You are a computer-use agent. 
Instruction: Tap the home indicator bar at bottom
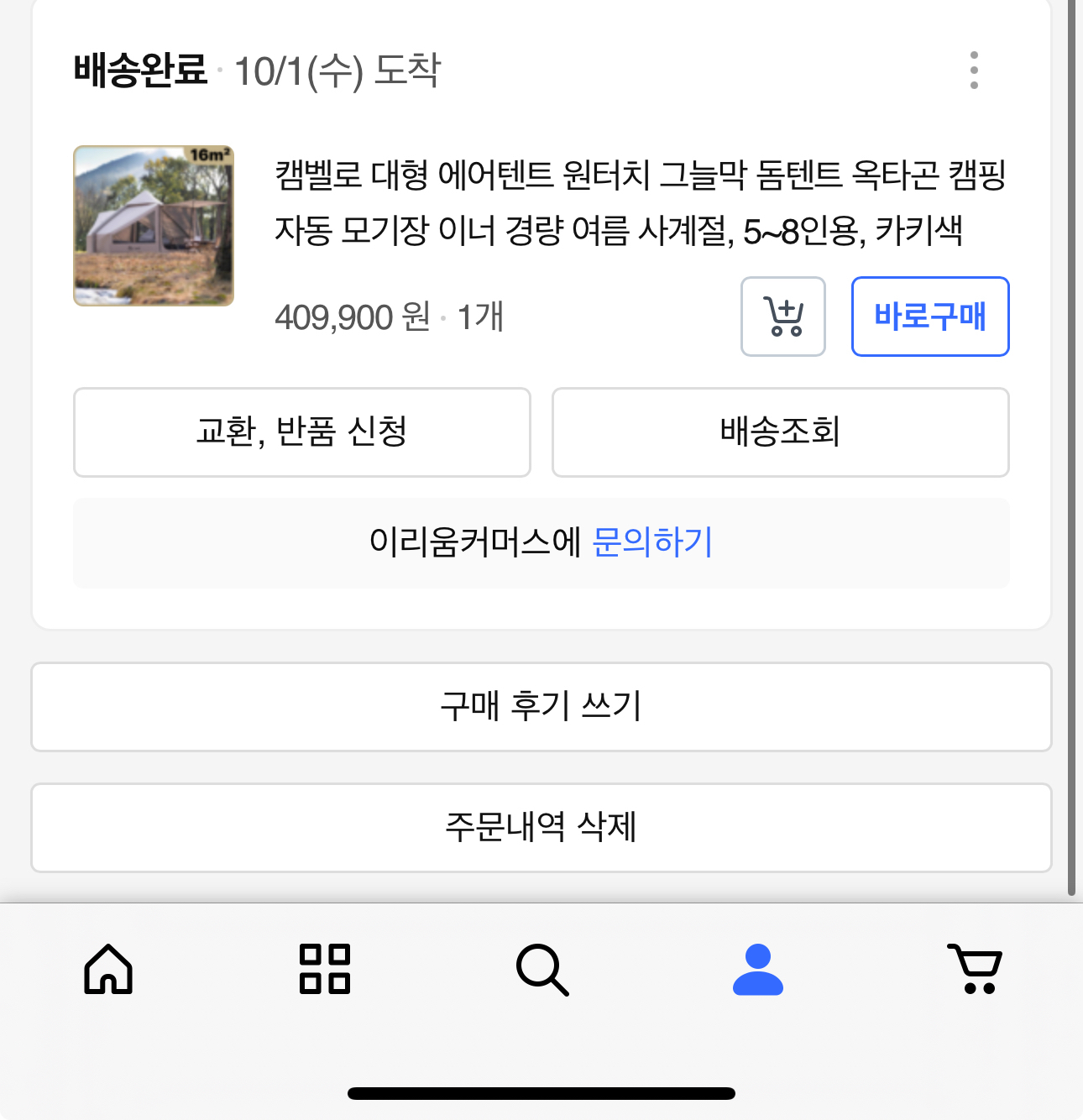click(x=541, y=1091)
